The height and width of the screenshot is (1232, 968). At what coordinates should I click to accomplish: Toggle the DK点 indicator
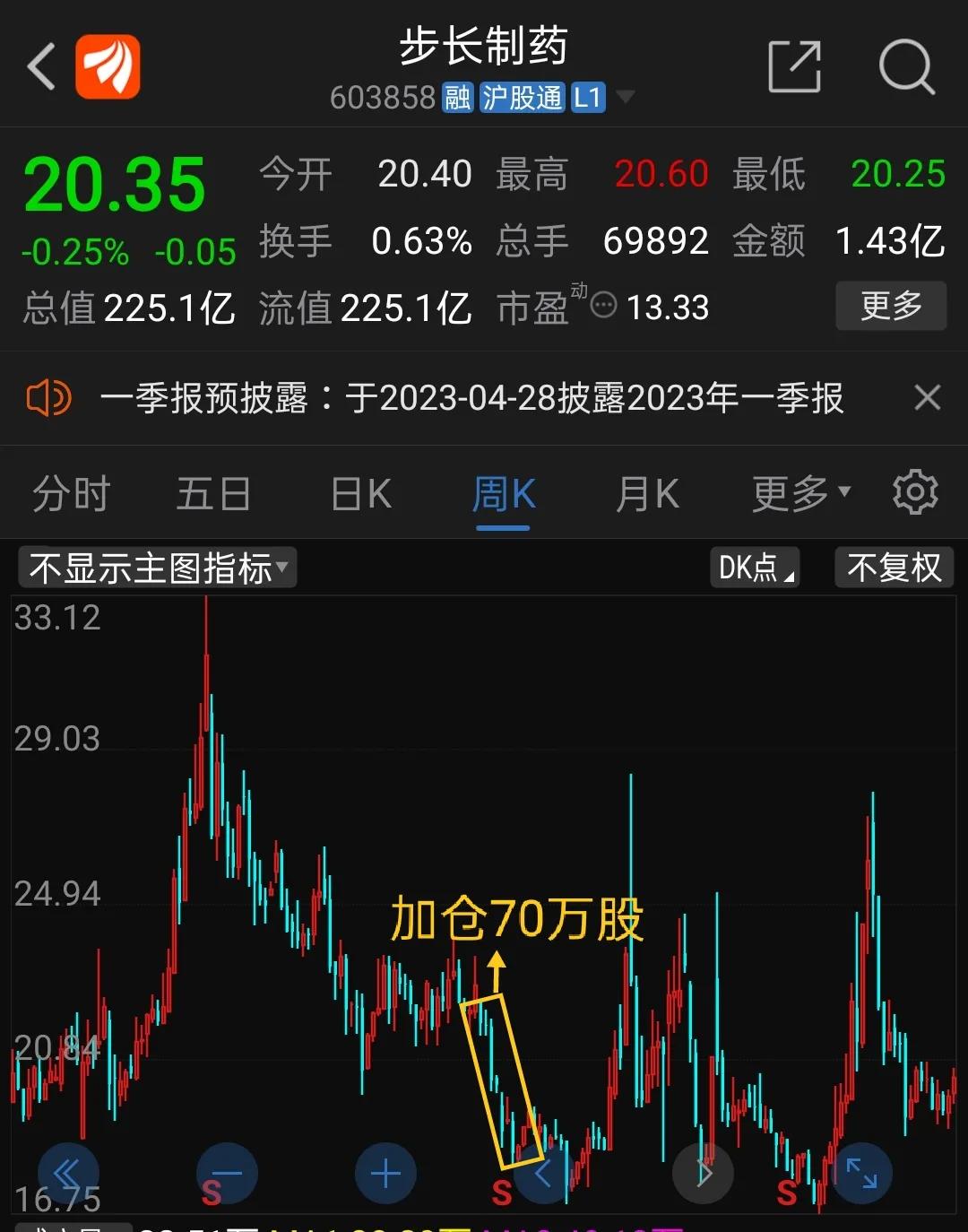tap(754, 567)
